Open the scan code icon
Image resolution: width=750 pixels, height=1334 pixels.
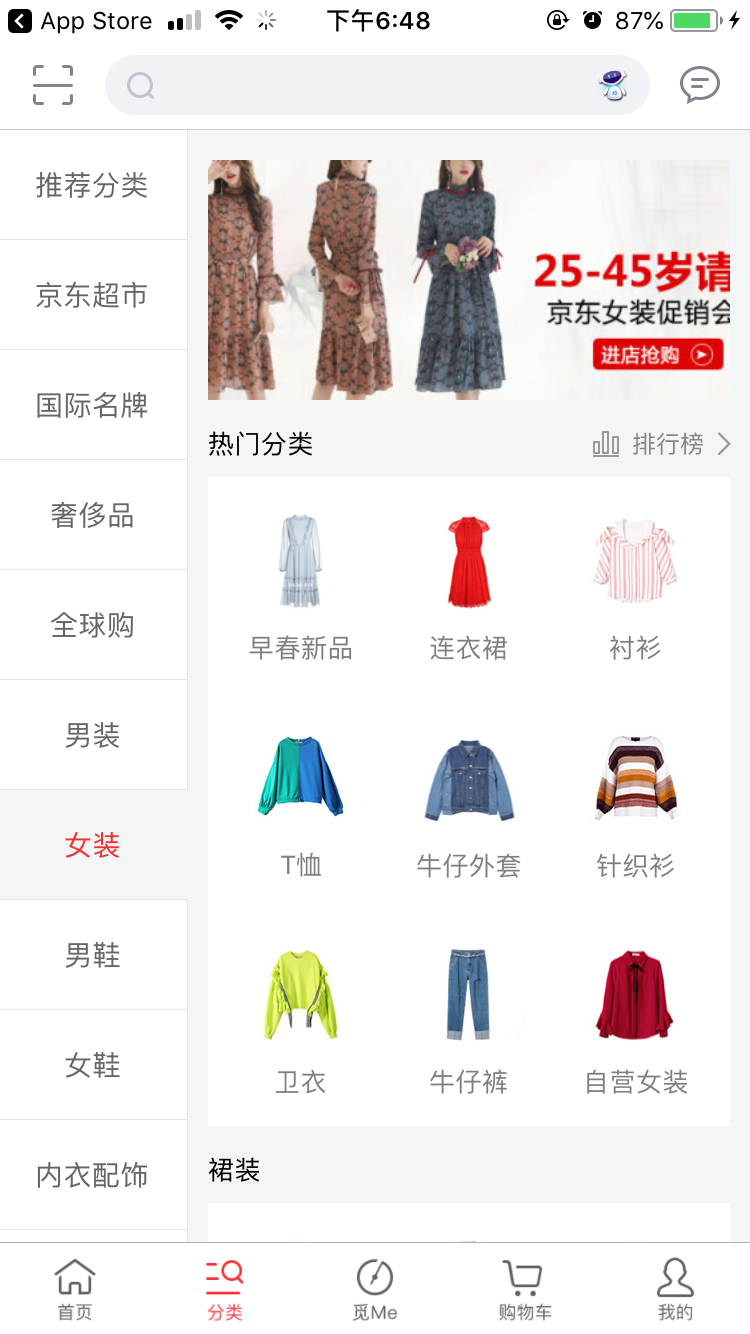point(53,85)
